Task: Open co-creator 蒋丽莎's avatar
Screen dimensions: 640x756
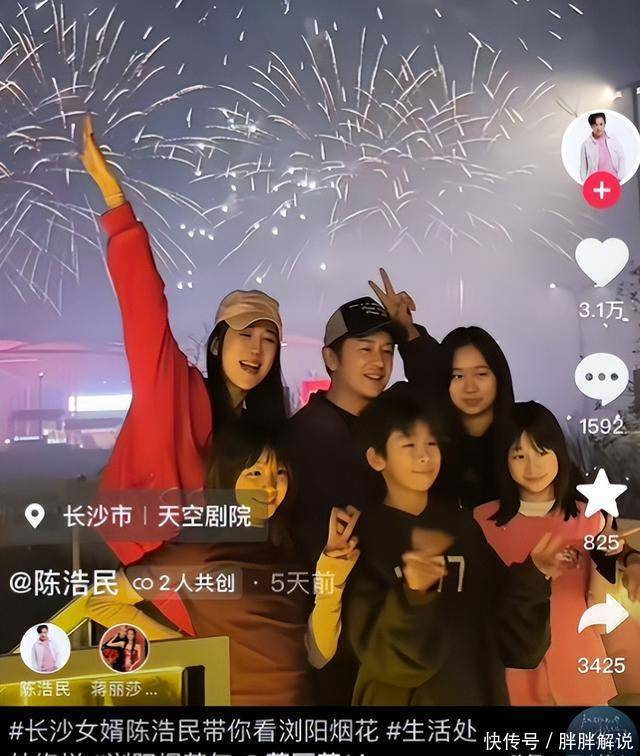Action: coord(124,649)
